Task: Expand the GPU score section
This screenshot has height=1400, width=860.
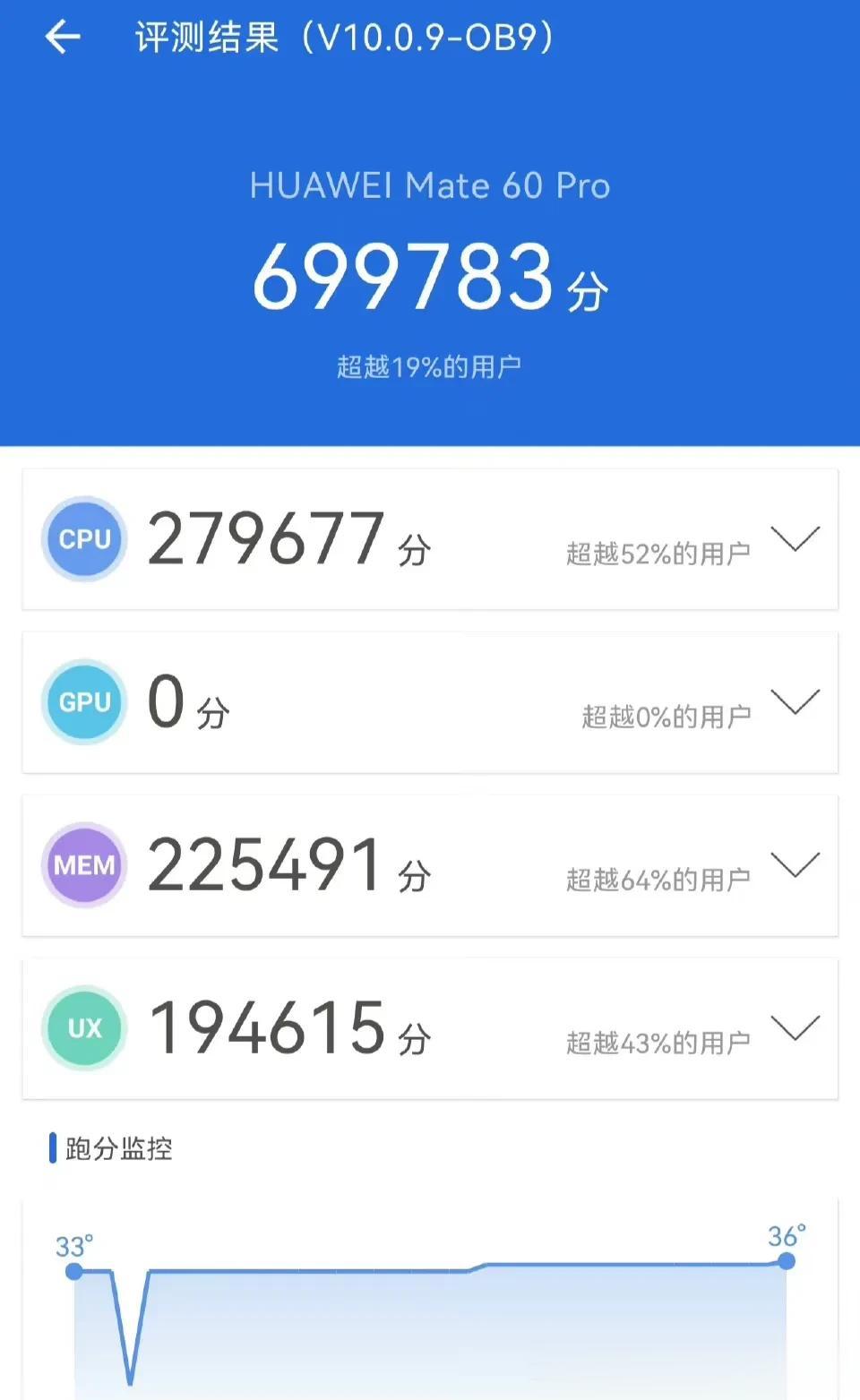Action: tap(794, 702)
